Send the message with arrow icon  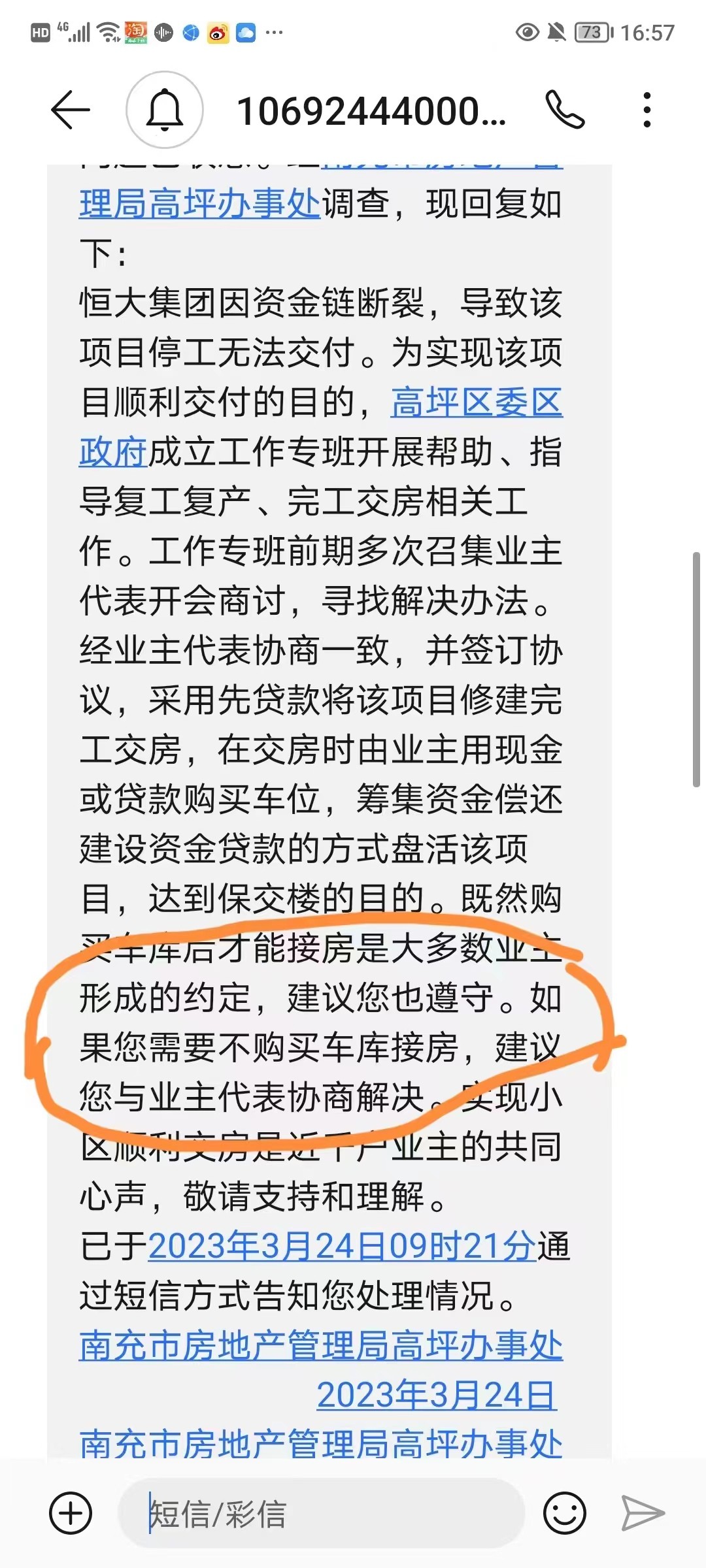click(x=642, y=1513)
